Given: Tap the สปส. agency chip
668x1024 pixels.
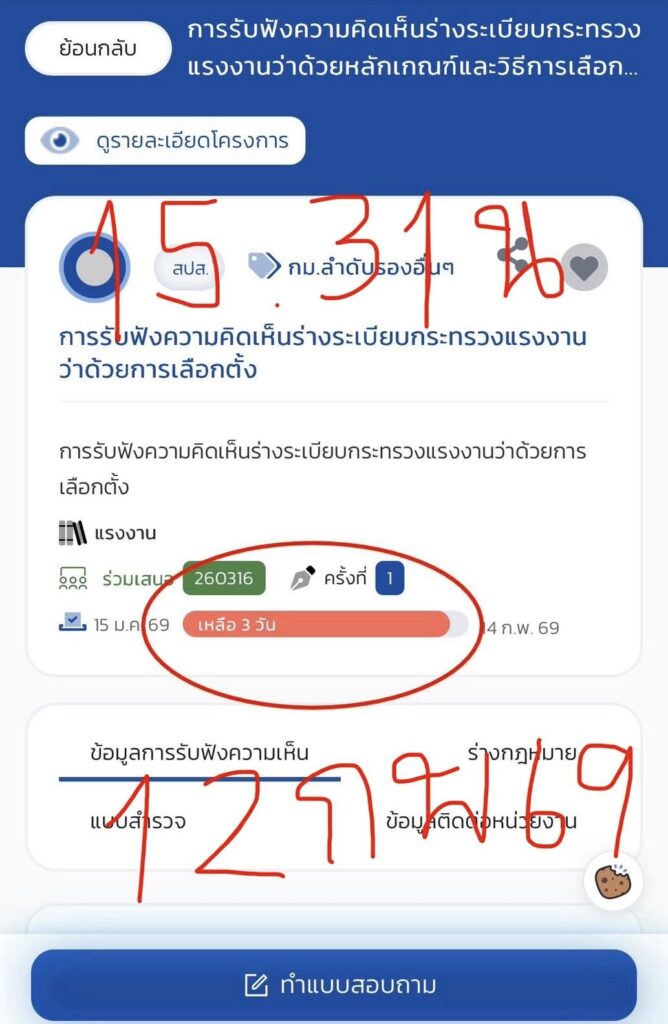Looking at the screenshot, I should pyautogui.click(x=188, y=268).
